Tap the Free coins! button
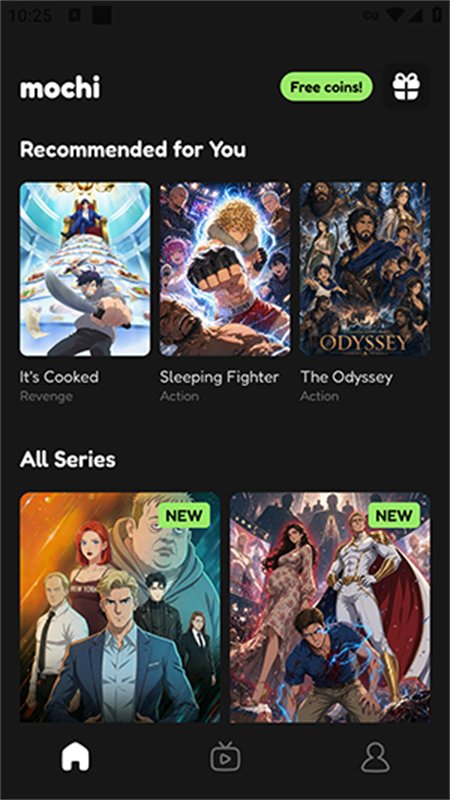450x800 pixels. 326,87
